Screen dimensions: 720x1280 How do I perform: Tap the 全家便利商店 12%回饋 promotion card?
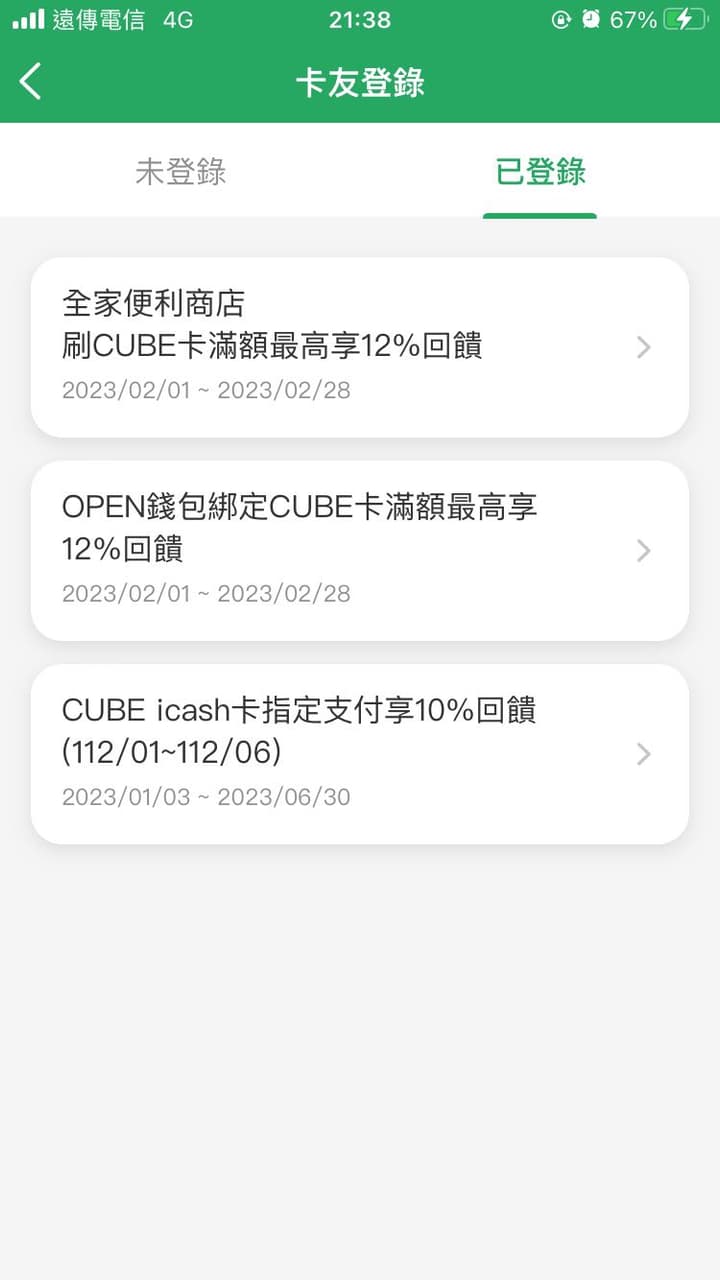point(360,347)
